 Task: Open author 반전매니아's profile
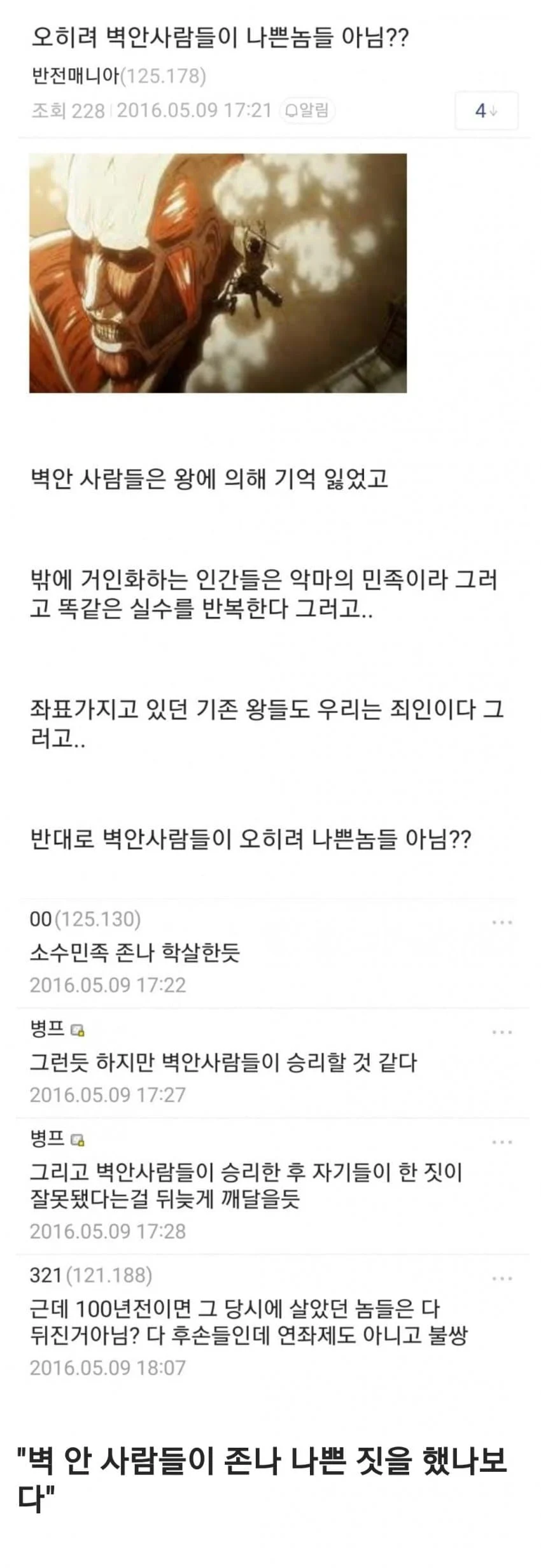click(x=75, y=76)
